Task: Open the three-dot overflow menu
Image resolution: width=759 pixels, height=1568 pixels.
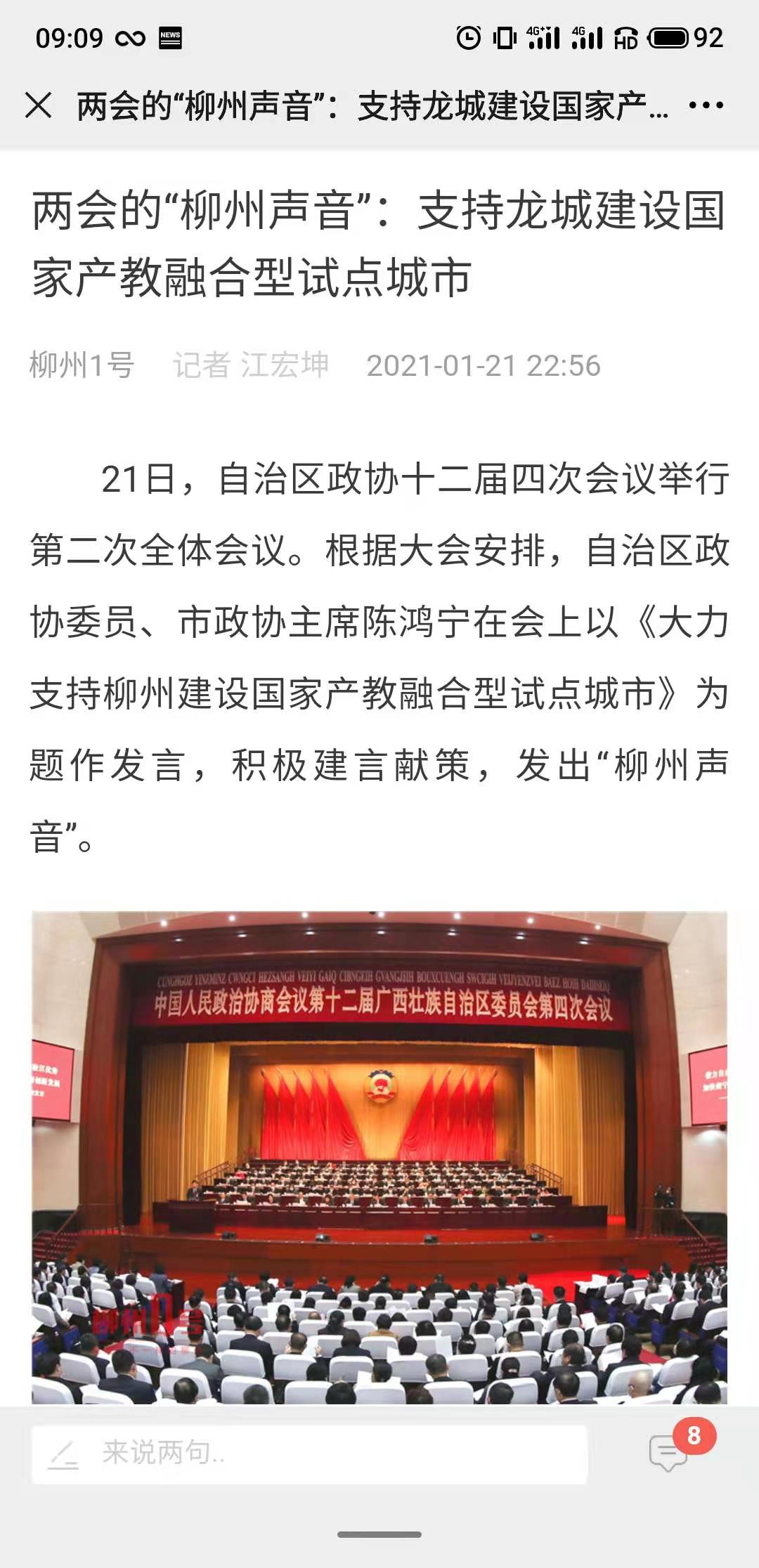Action: pos(706,106)
